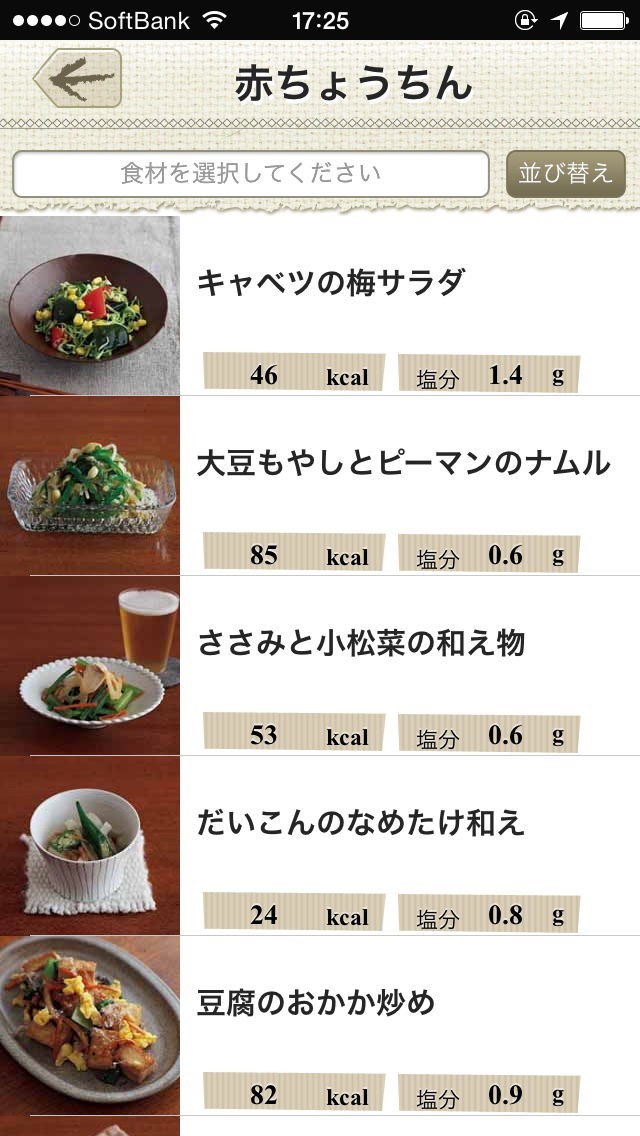
Task: Select the だいこんのなめたけ和え recipe
Action: point(320,845)
